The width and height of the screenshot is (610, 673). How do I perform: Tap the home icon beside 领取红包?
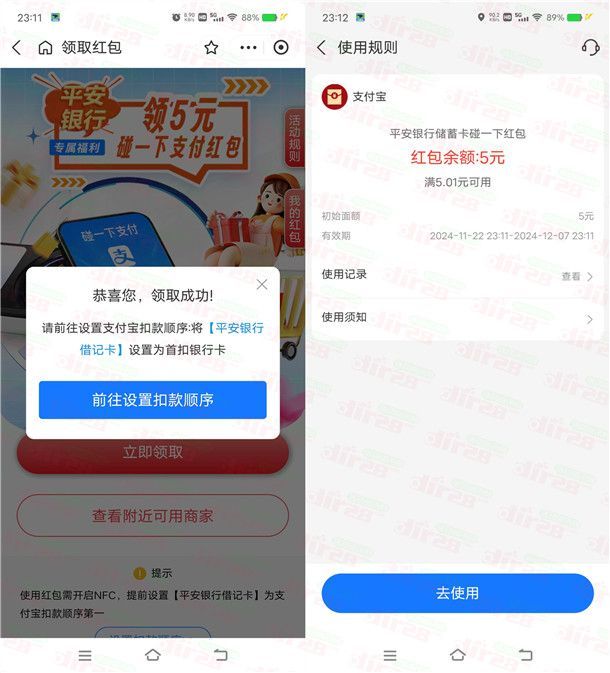(45, 47)
